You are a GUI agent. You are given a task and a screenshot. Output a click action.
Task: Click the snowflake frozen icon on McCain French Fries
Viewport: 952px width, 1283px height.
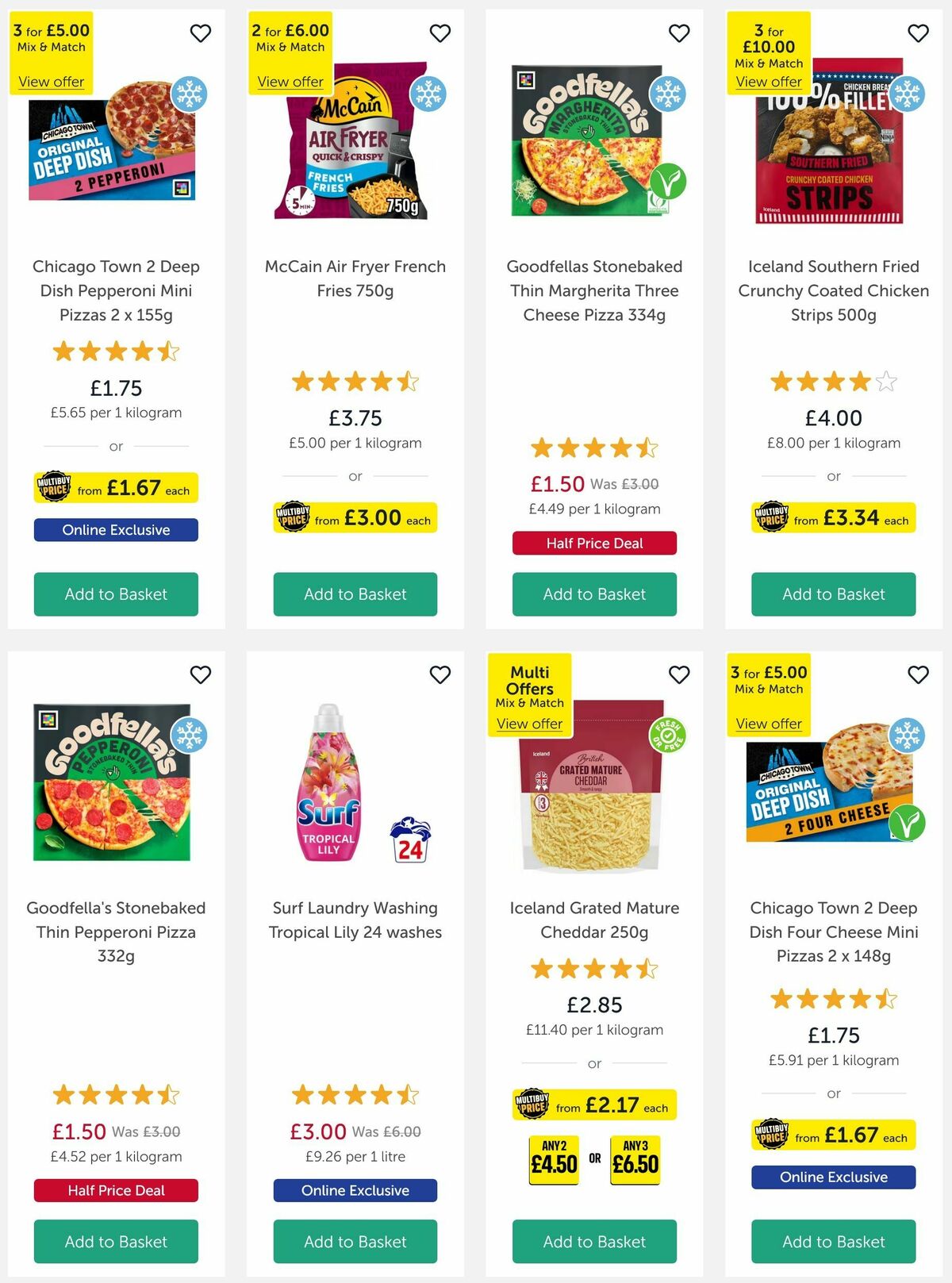pyautogui.click(x=428, y=94)
